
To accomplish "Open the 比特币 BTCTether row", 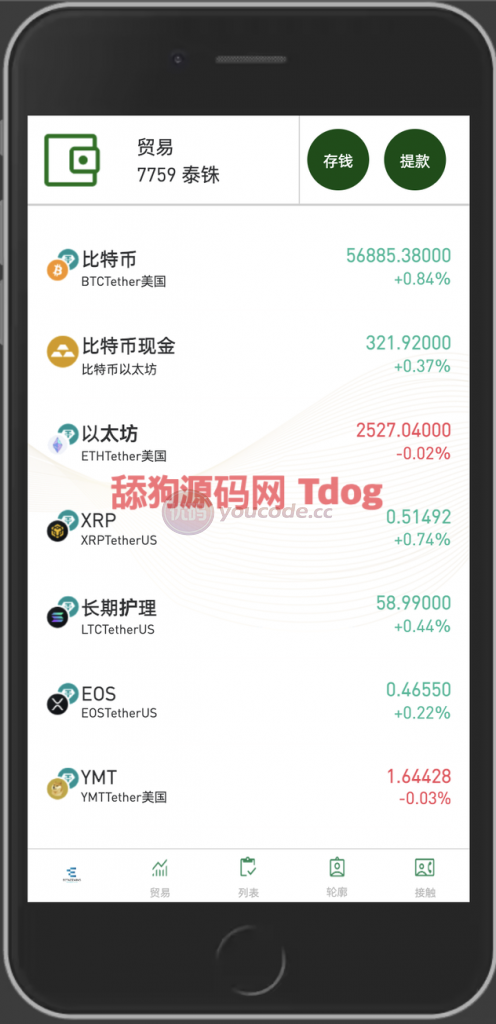I will pyautogui.click(x=248, y=268).
